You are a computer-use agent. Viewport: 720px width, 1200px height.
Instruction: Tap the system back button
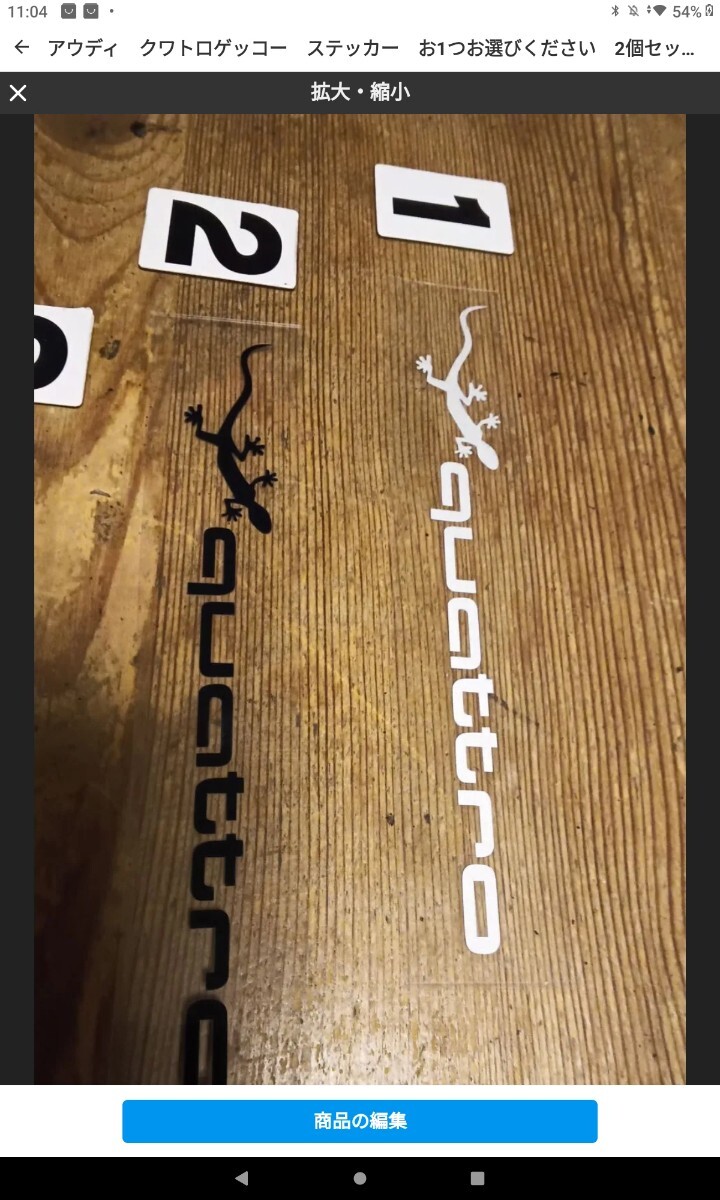point(241,1178)
